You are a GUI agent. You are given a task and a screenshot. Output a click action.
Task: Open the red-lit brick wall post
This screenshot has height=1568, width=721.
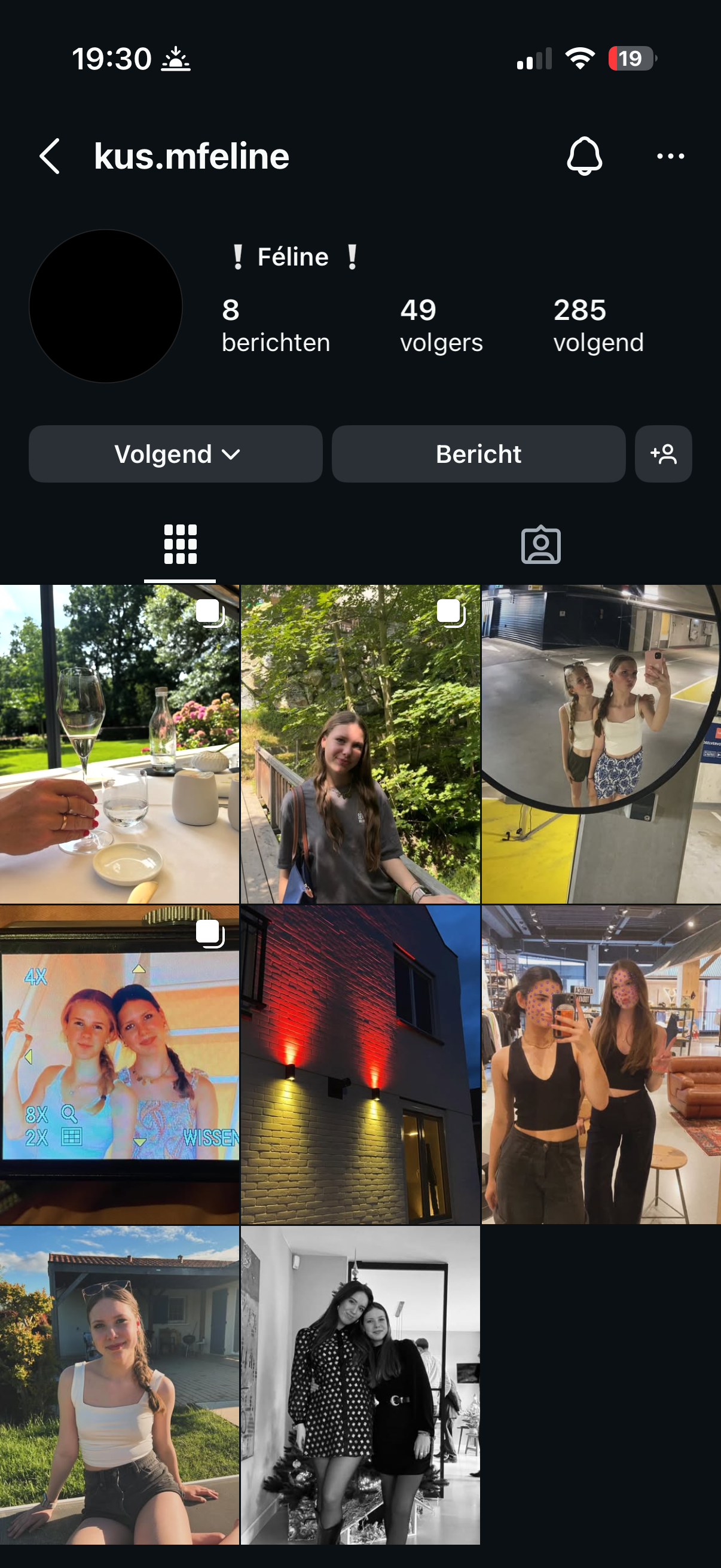(360, 1064)
